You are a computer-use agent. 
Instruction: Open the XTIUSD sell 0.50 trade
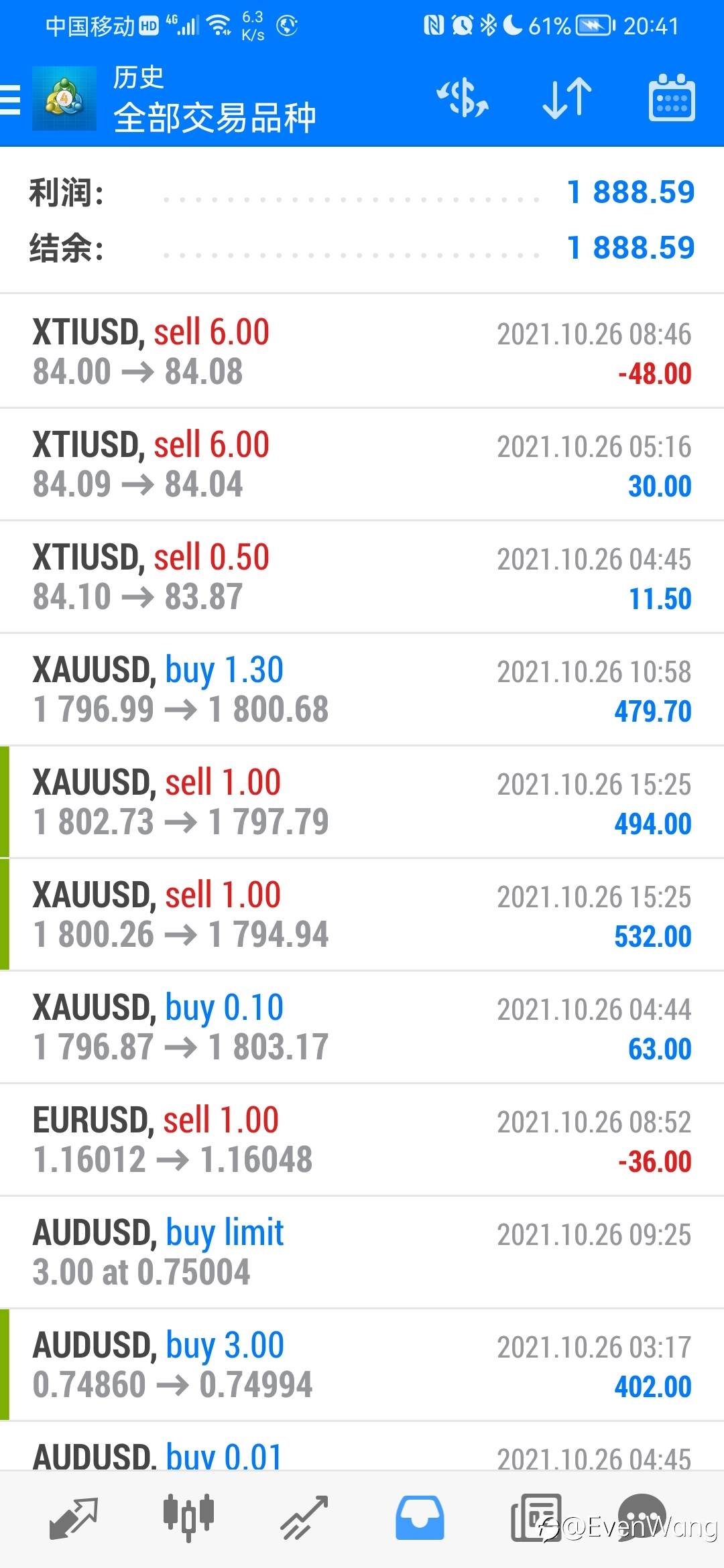[x=362, y=576]
